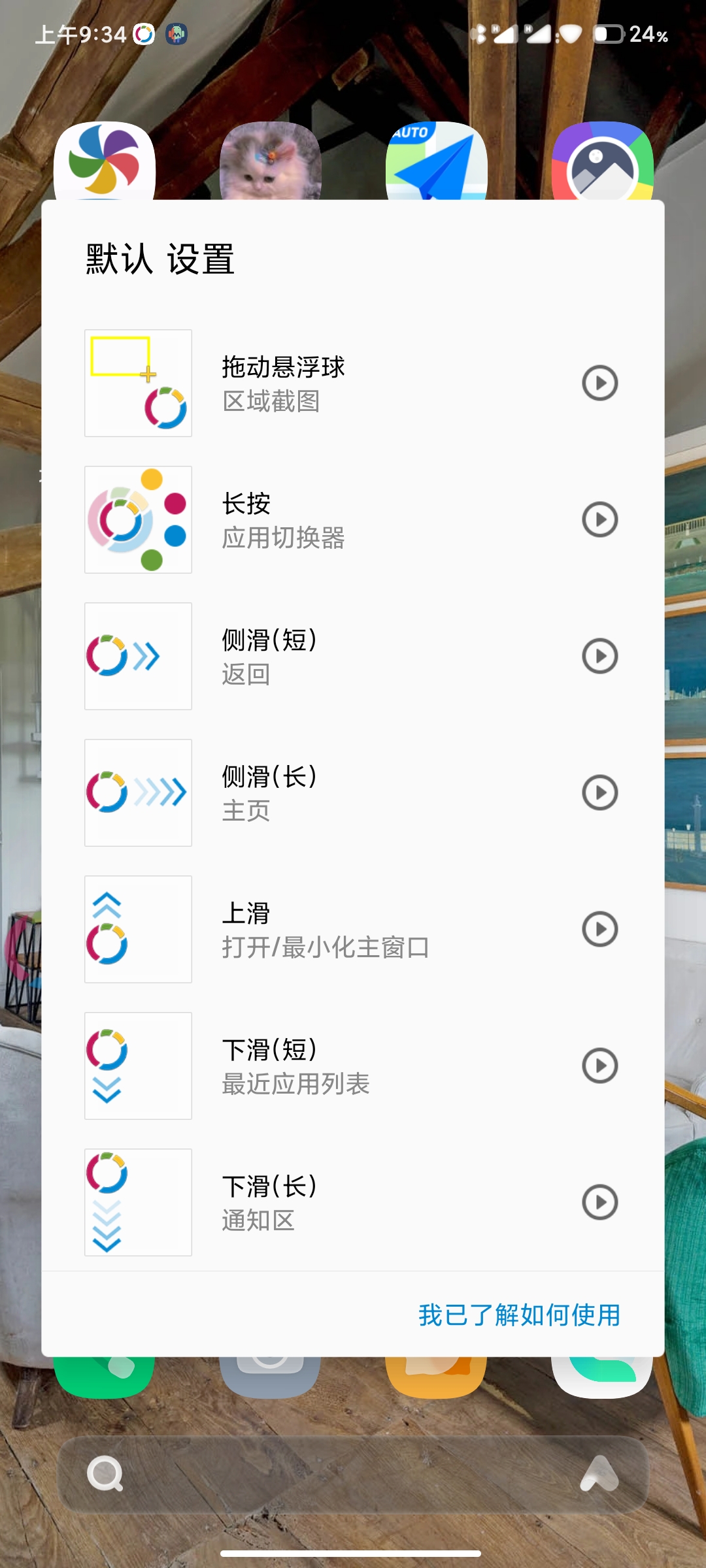Play the demo for 侧滑(短) 返回
The image size is (706, 1568).
pyautogui.click(x=599, y=656)
